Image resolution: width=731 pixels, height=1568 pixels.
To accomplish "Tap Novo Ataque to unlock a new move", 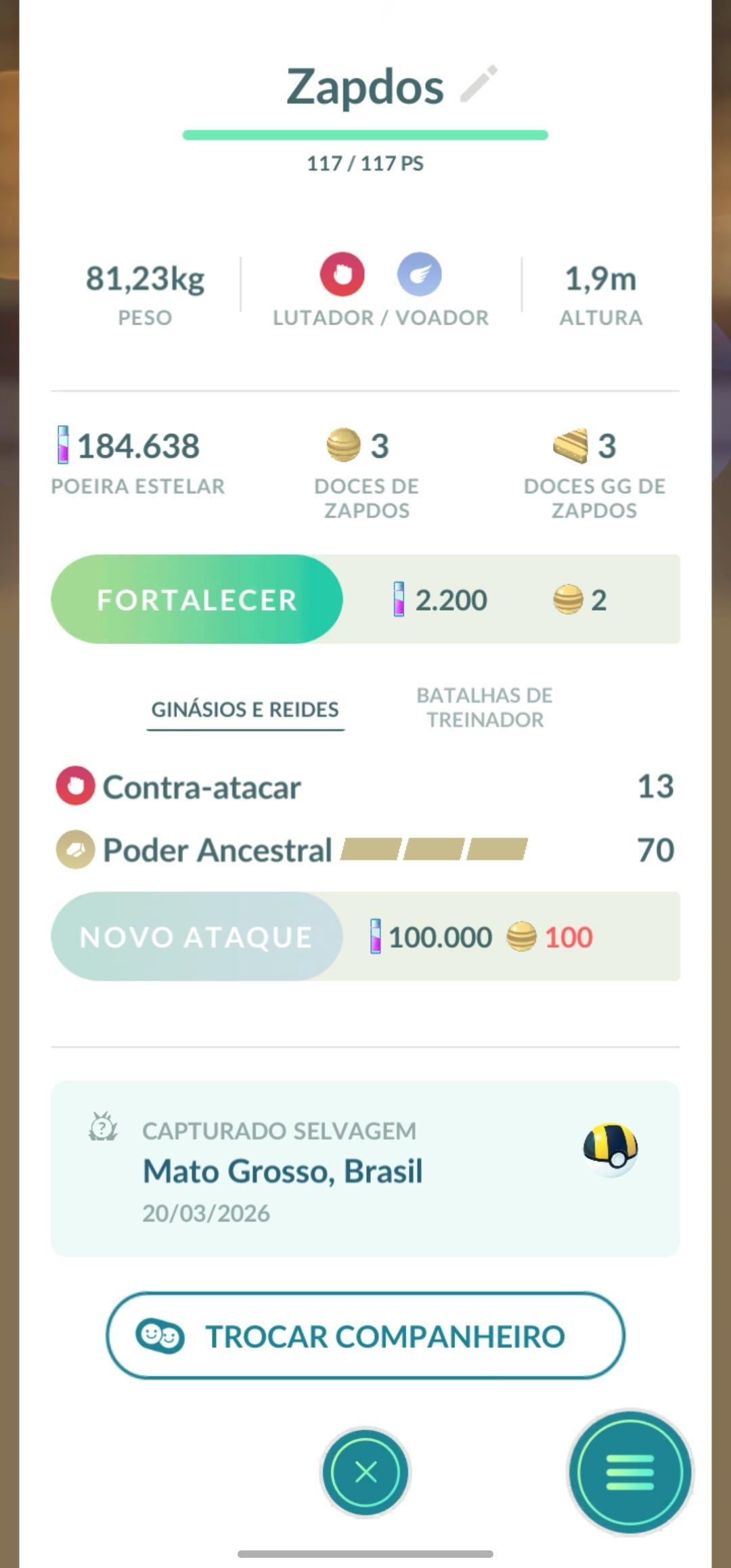I will pyautogui.click(x=197, y=937).
